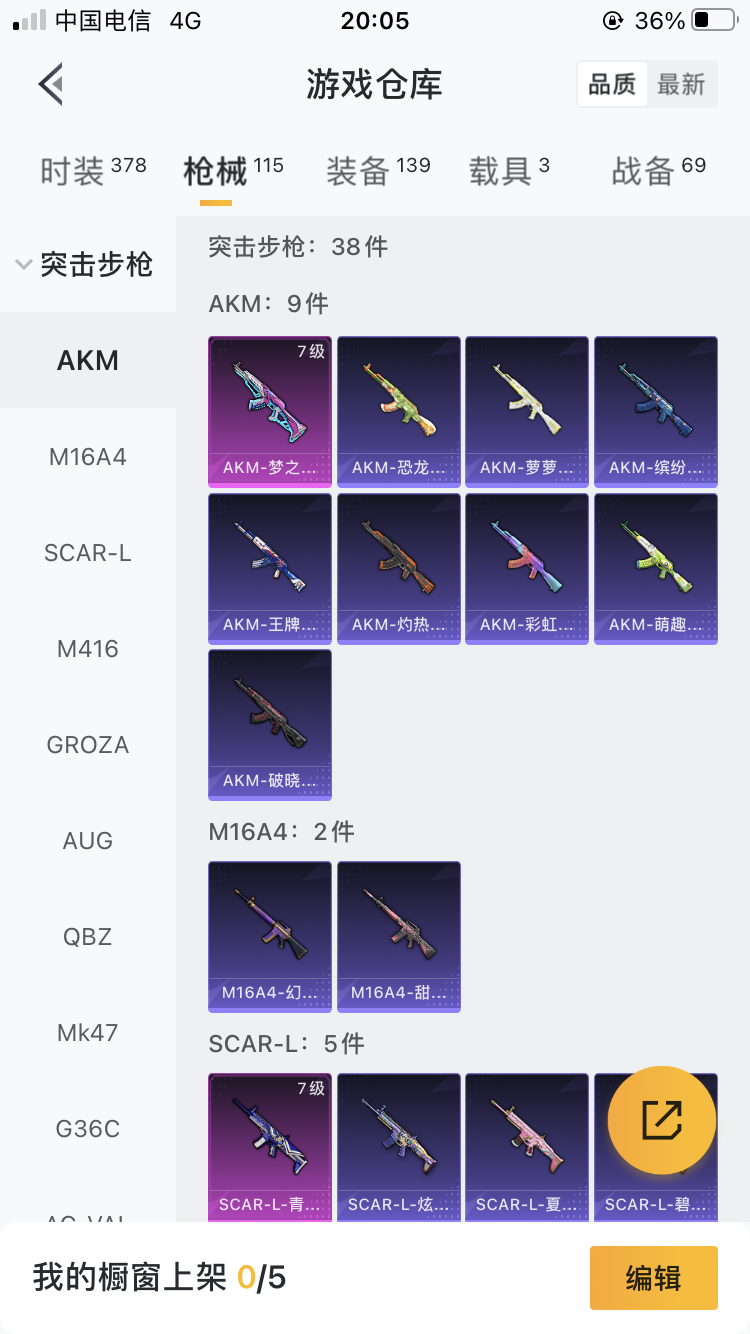Select SCAR-L in the side list
The height and width of the screenshot is (1334, 750).
click(88, 553)
